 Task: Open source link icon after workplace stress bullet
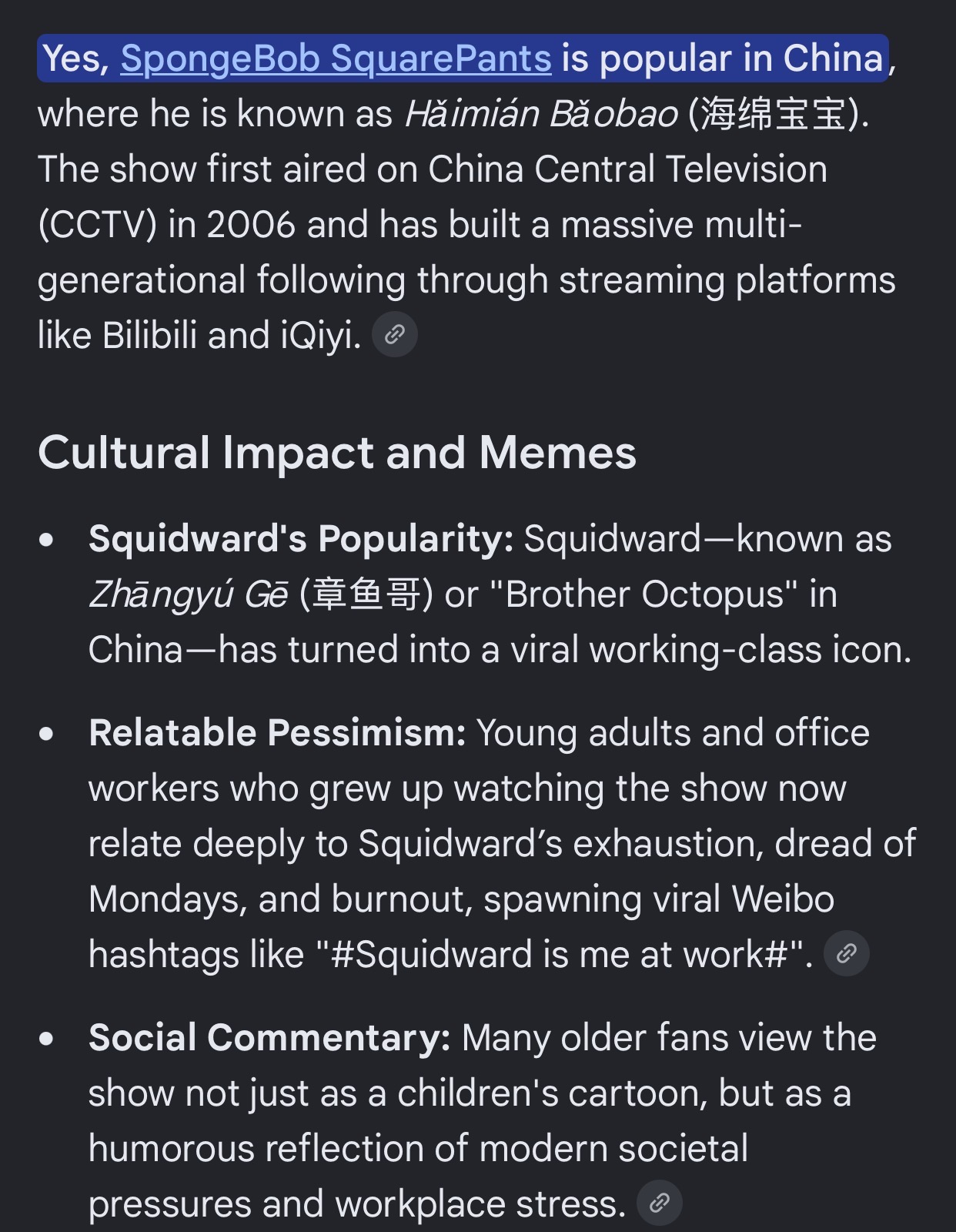[660, 1203]
